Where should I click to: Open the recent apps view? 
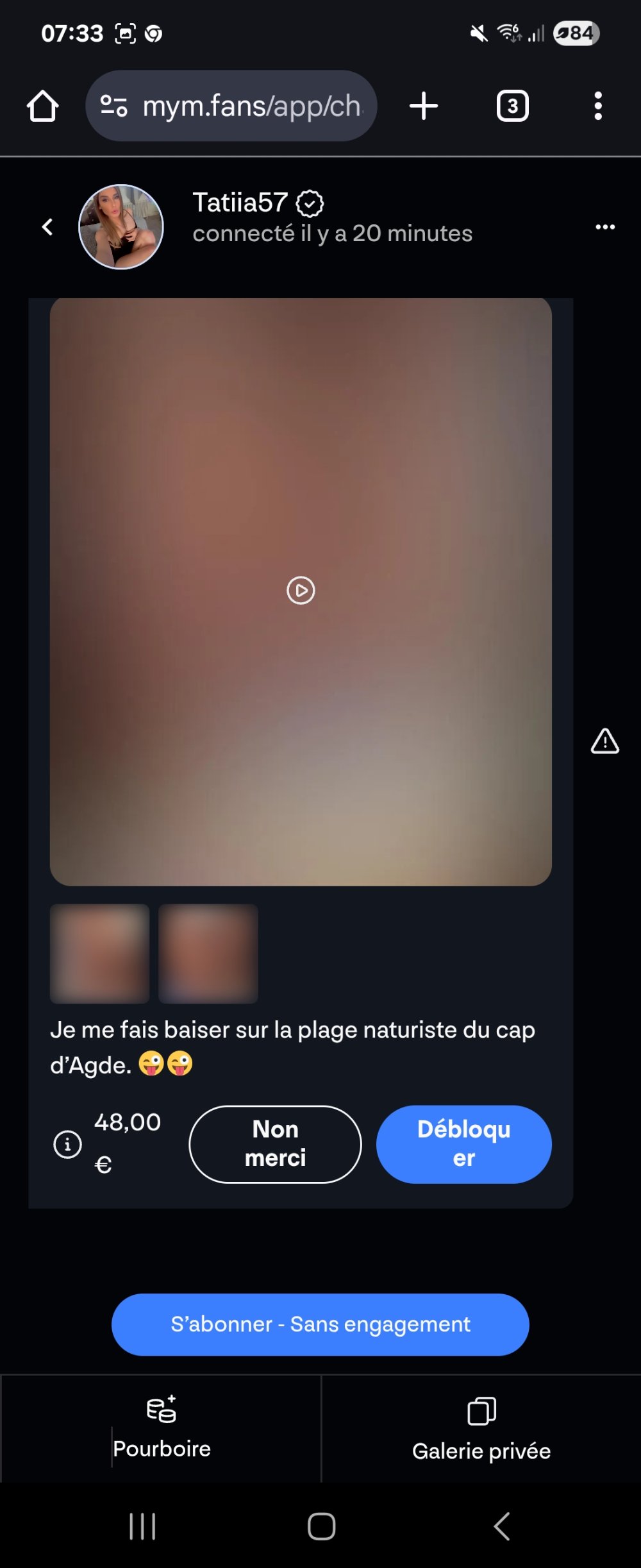(x=142, y=1526)
